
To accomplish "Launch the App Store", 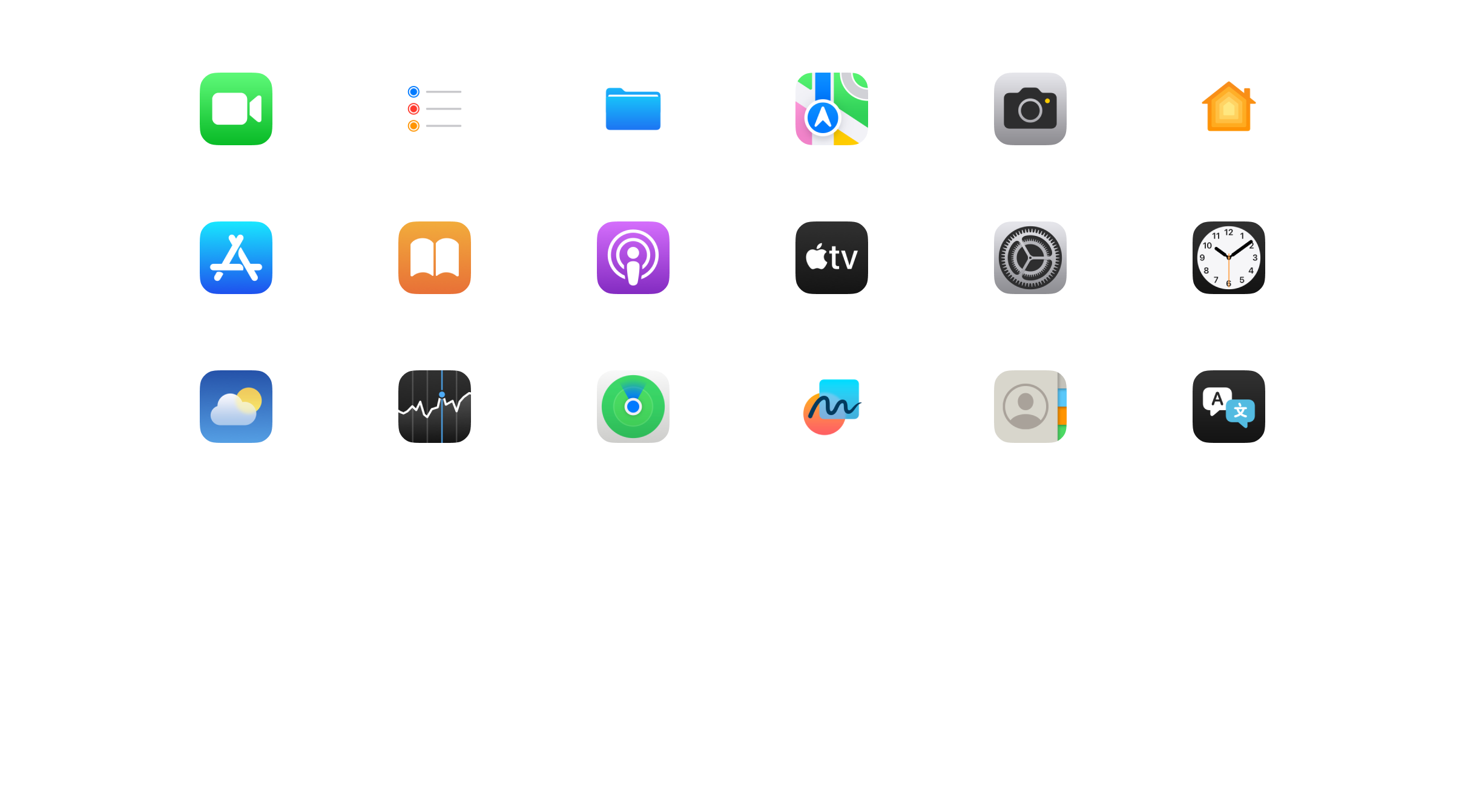I will click(236, 258).
